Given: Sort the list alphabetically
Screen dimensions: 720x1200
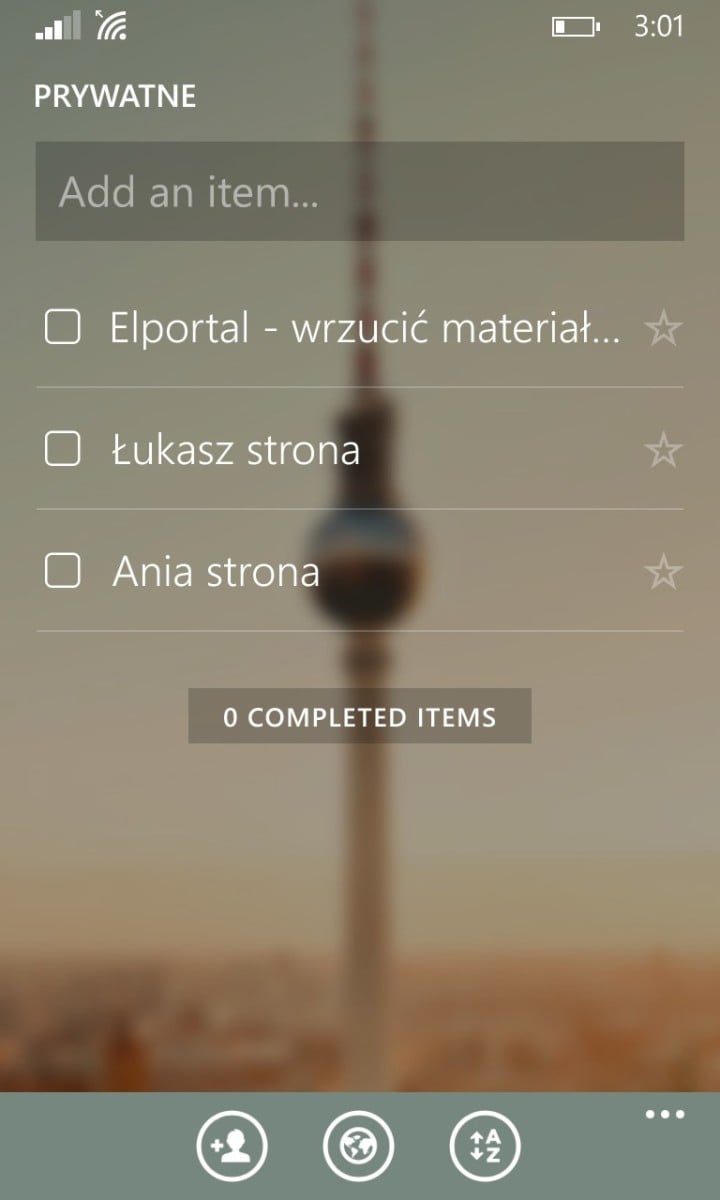Looking at the screenshot, I should coord(486,1147).
